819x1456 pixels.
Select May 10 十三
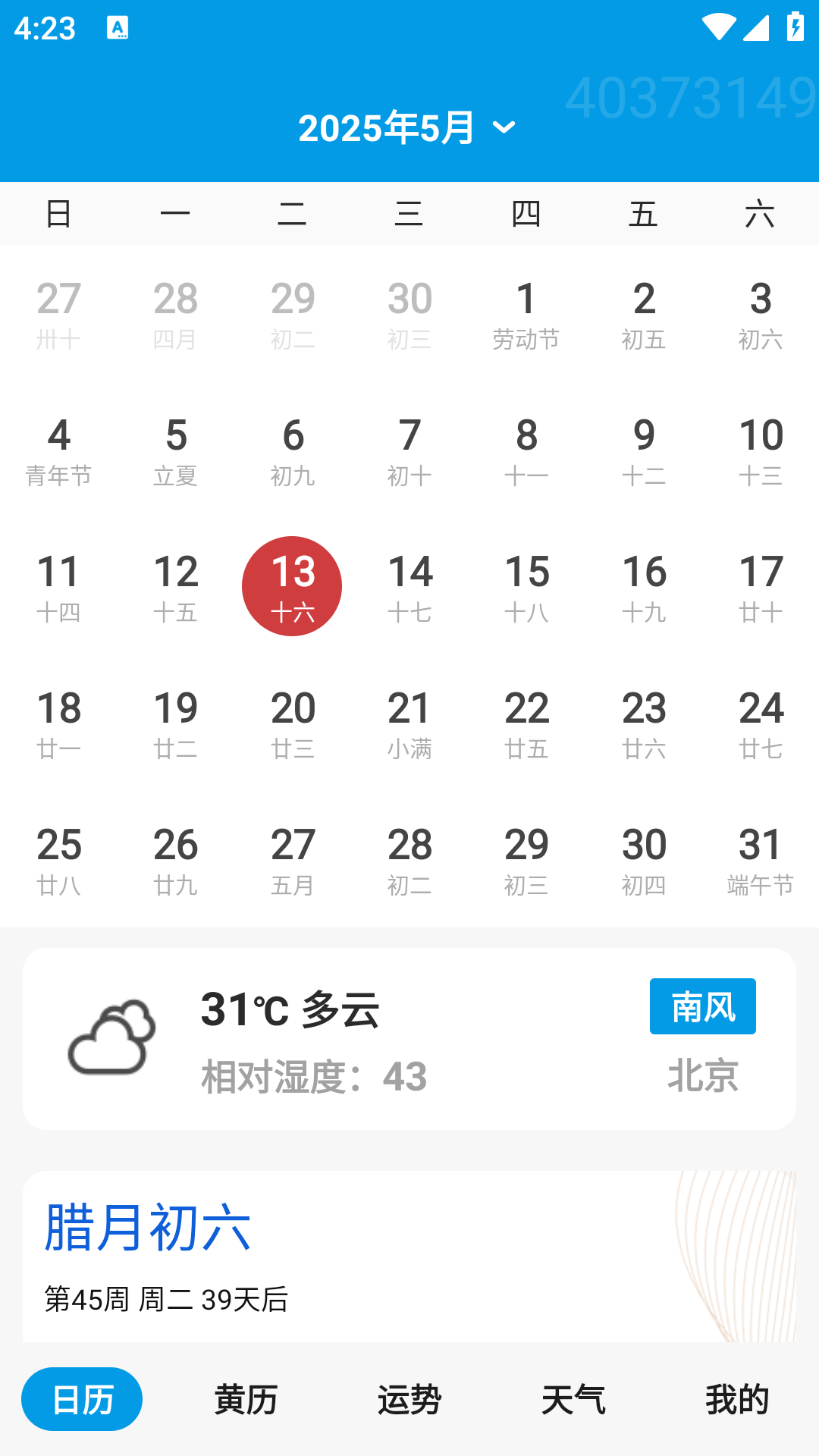(760, 450)
